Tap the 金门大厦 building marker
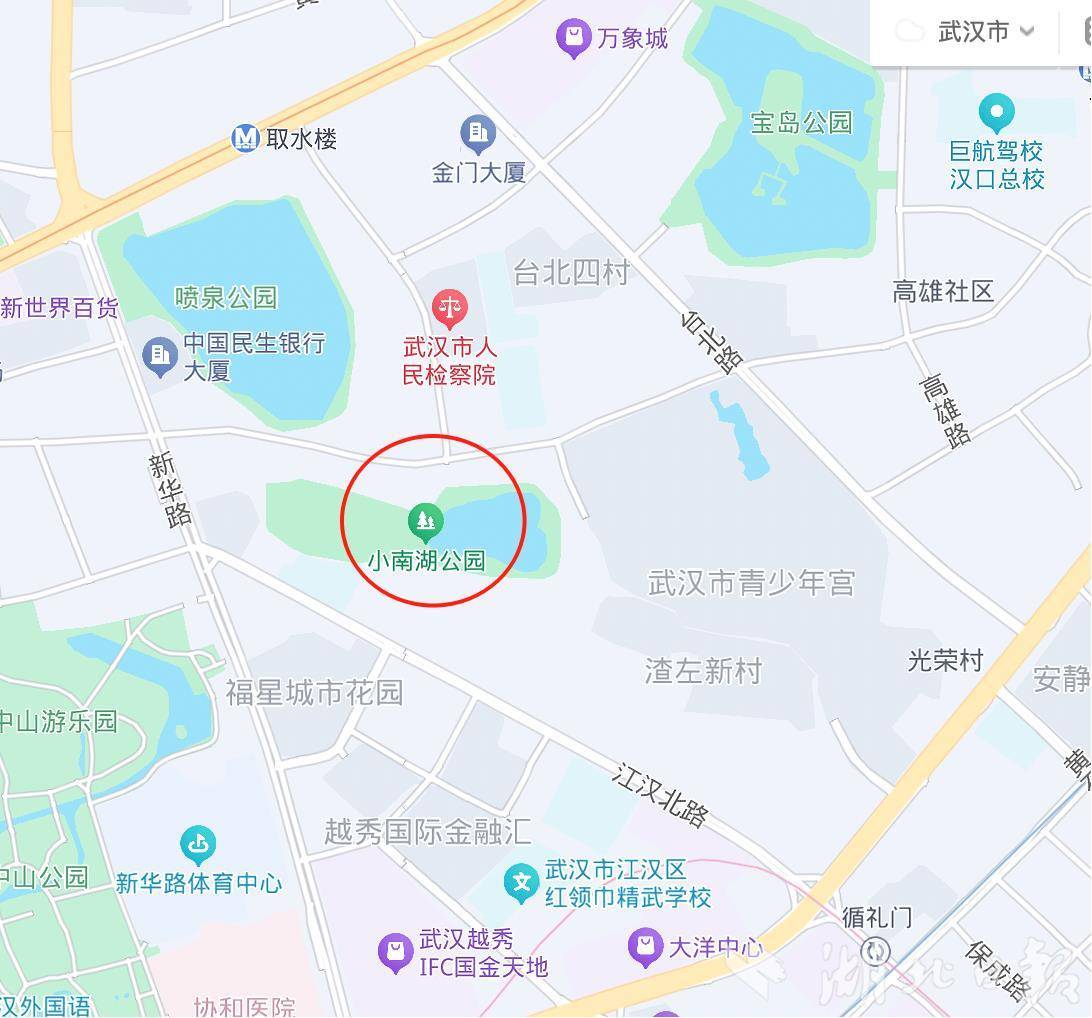 pyautogui.click(x=478, y=134)
